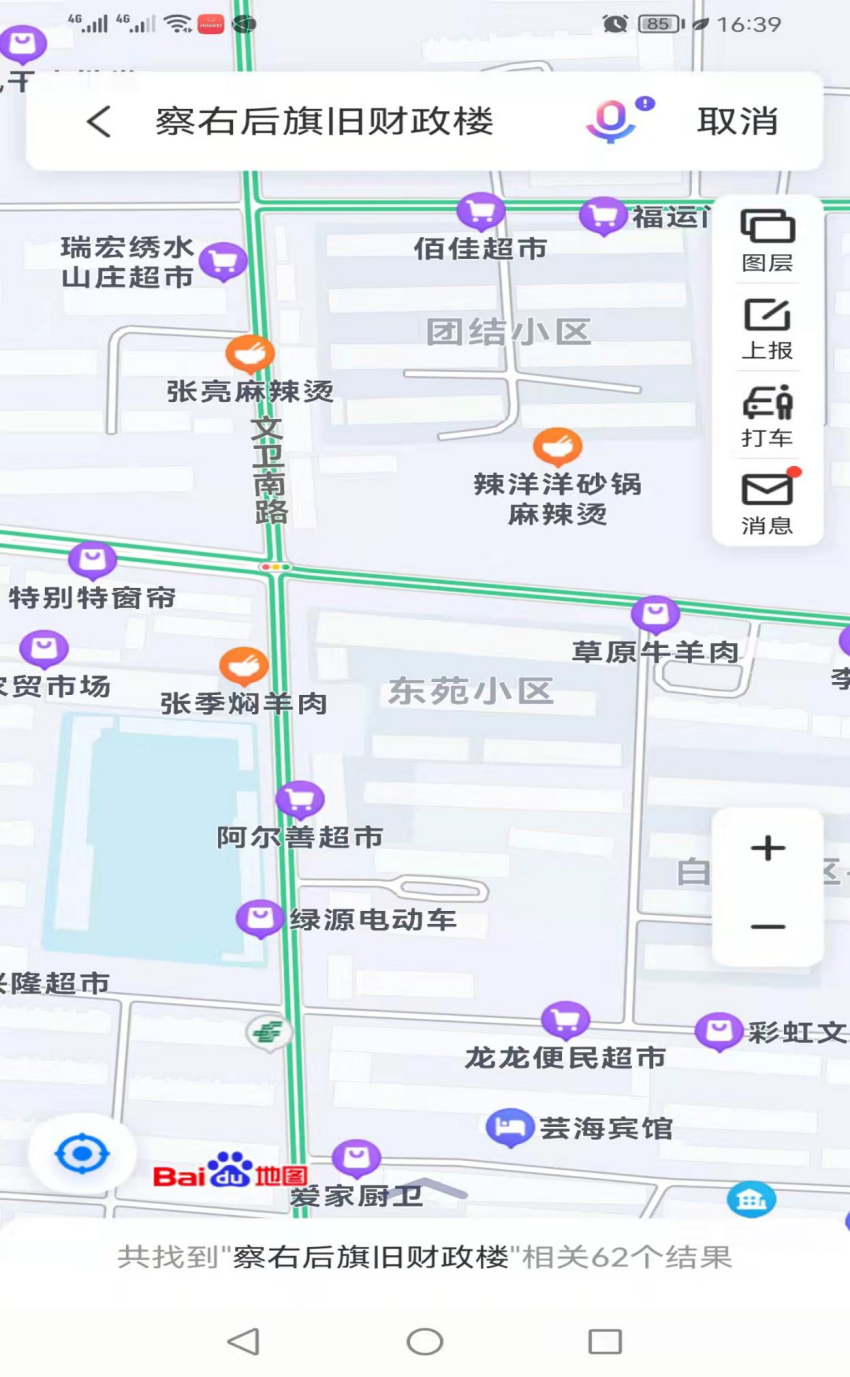Select the 芸海宾馆 hotel marker
Screen dimensions: 850x1377
510,1128
